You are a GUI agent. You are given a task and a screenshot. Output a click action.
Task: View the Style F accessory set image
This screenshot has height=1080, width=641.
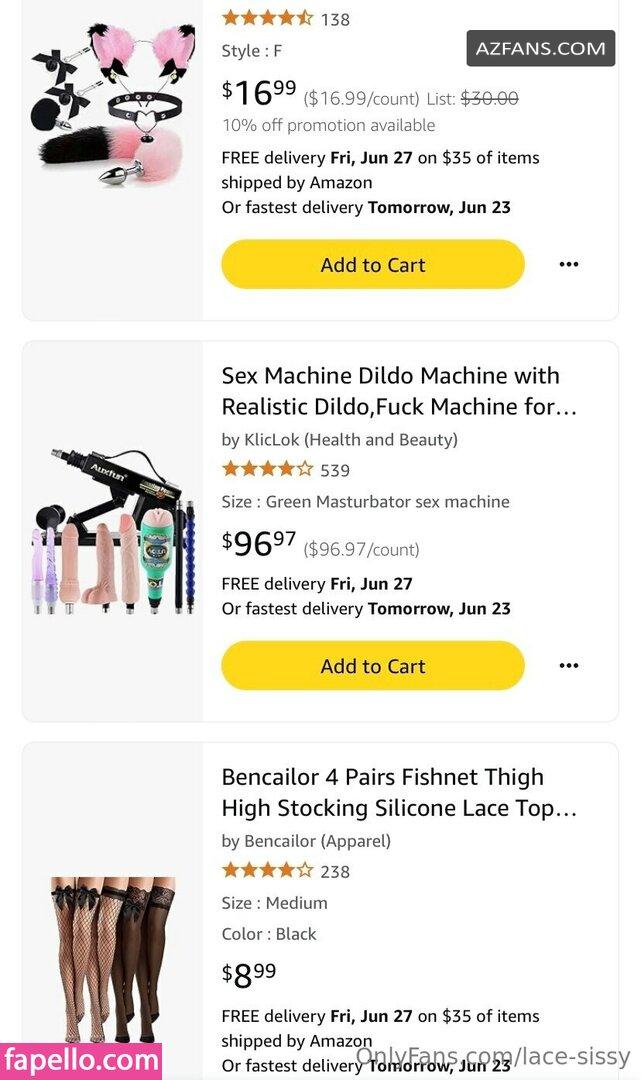tap(114, 103)
